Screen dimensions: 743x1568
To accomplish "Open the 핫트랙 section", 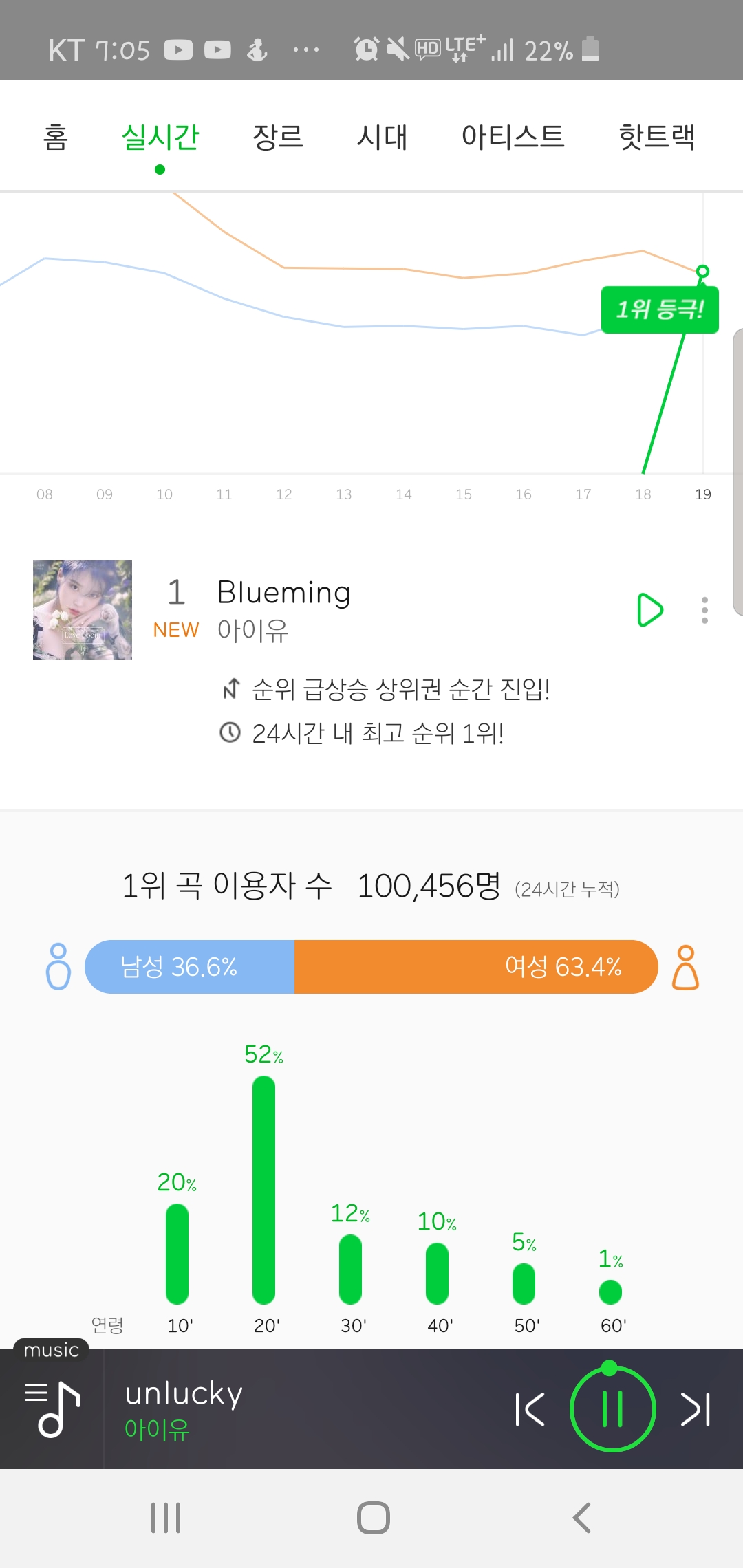I will [x=658, y=136].
